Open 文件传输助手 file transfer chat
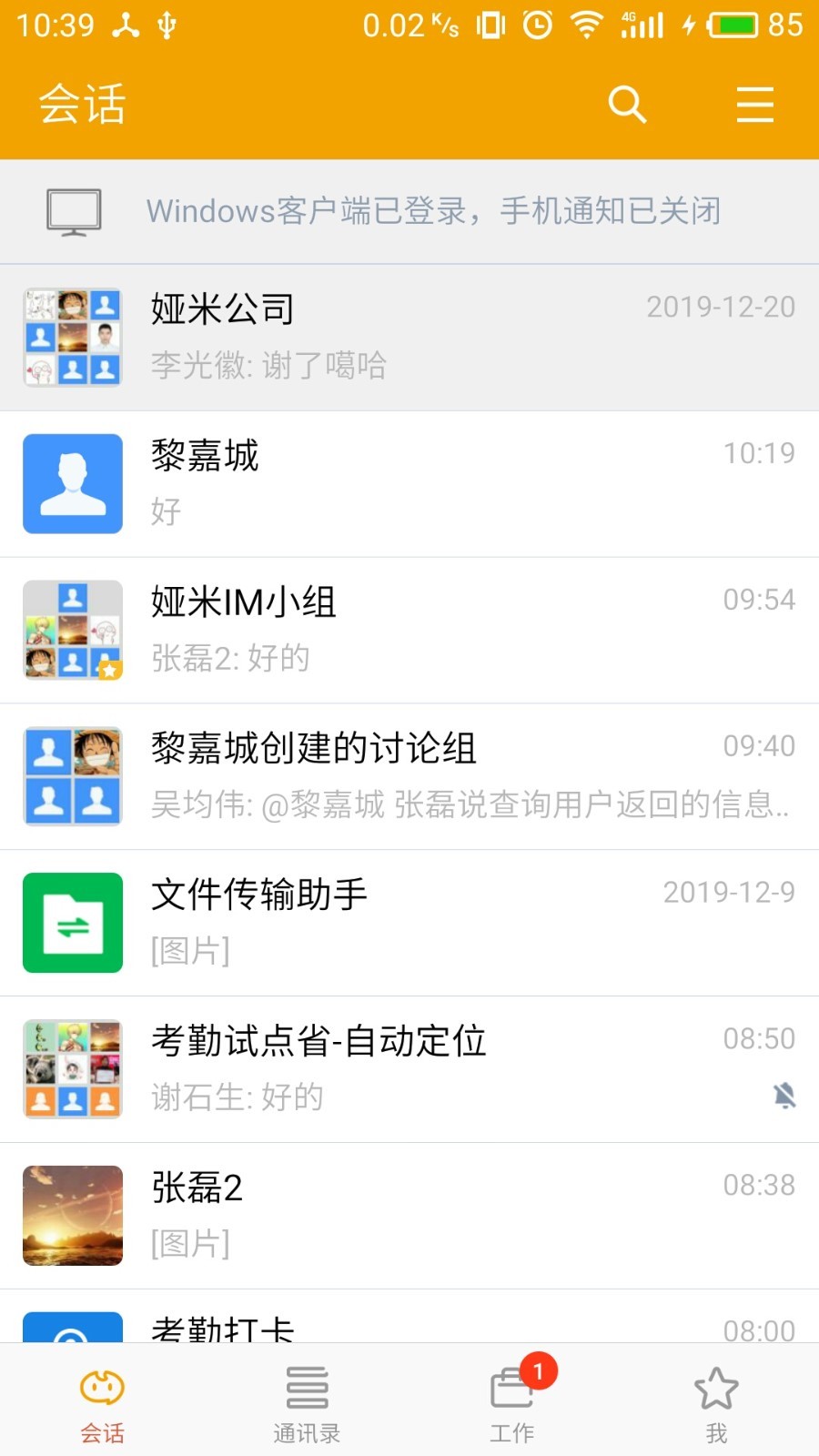The width and height of the screenshot is (819, 1456). 409,923
